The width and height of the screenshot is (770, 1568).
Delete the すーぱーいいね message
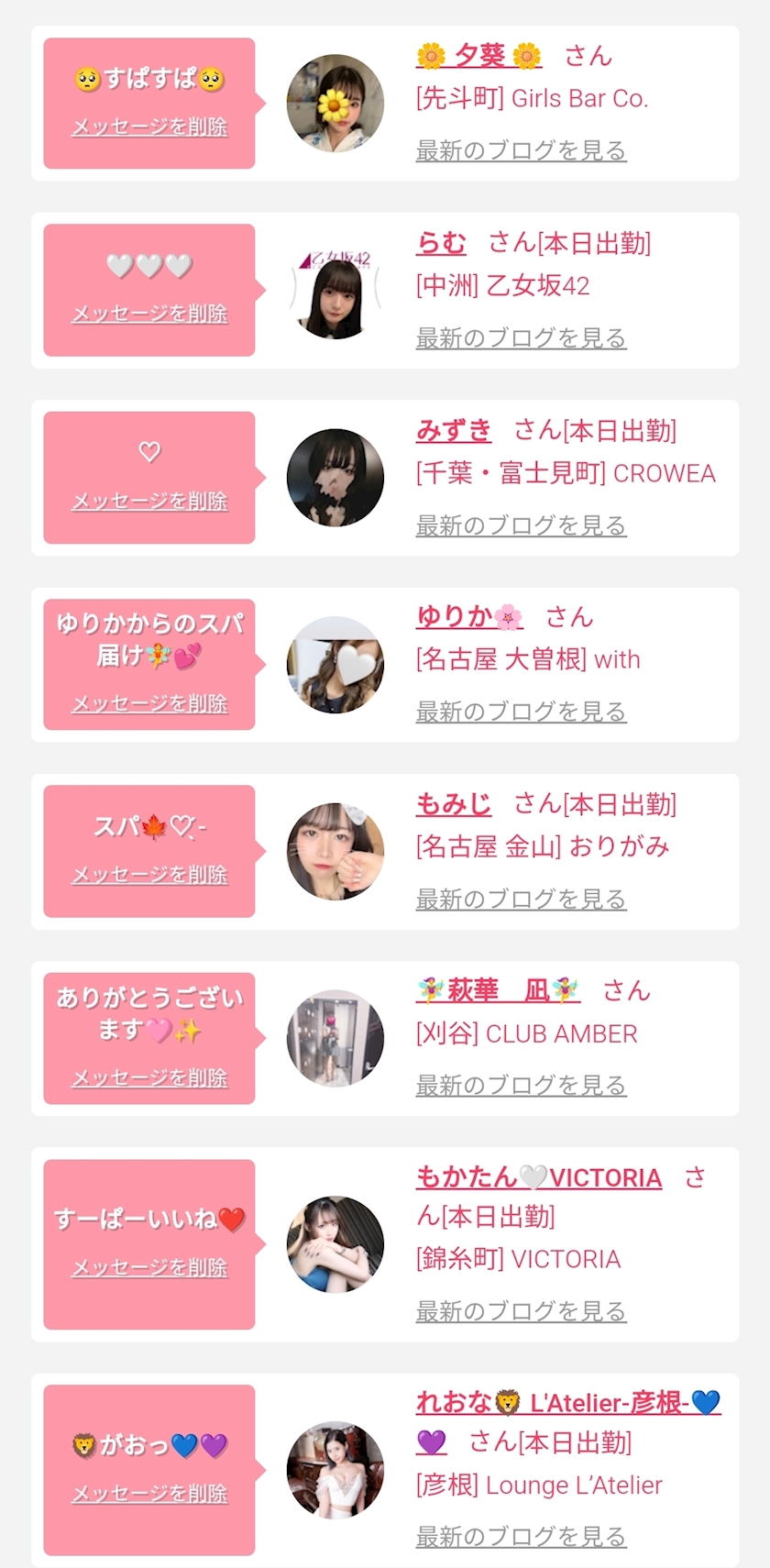pyautogui.click(x=149, y=1267)
